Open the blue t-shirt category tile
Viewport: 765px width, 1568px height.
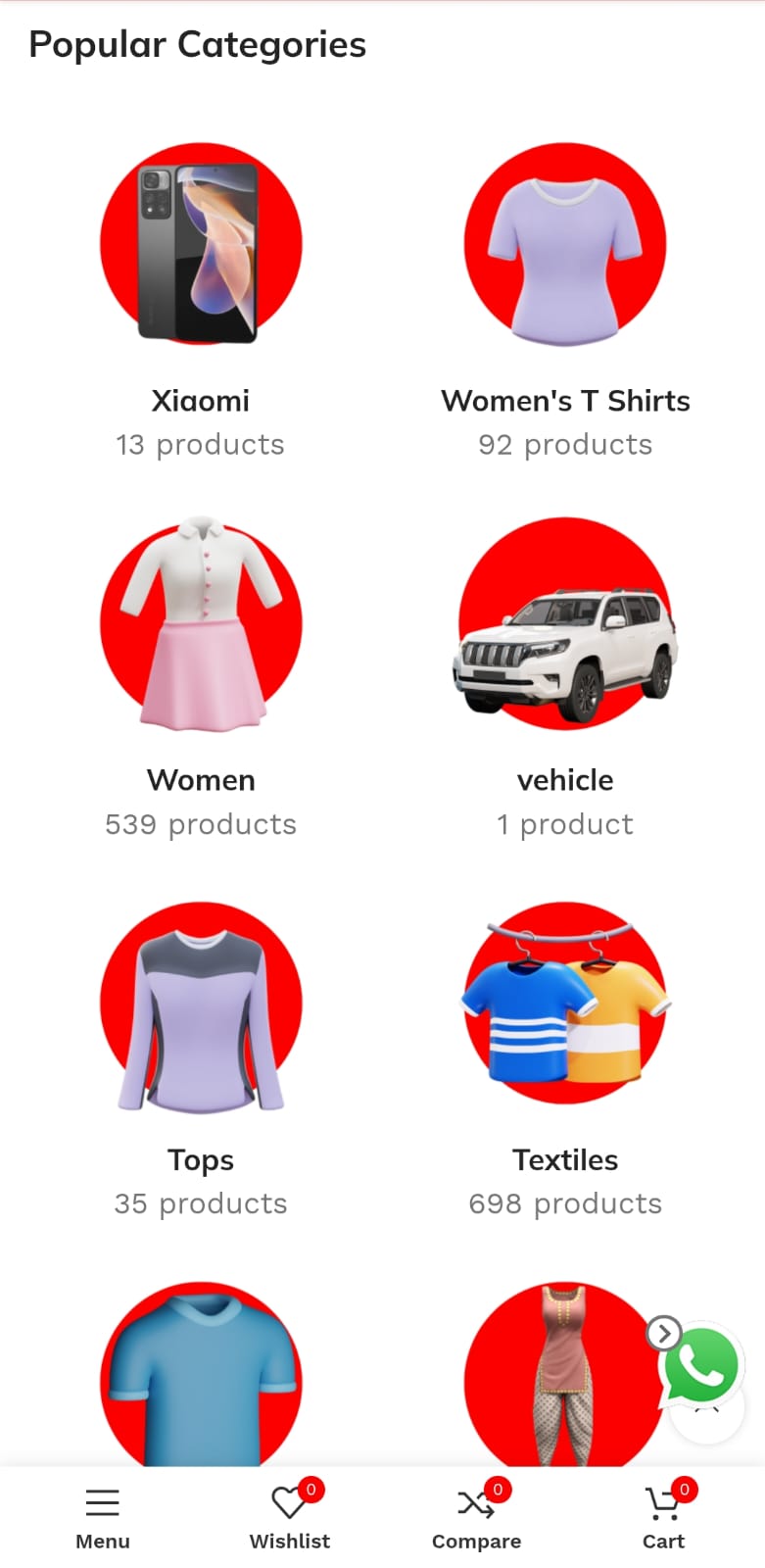coord(201,1377)
